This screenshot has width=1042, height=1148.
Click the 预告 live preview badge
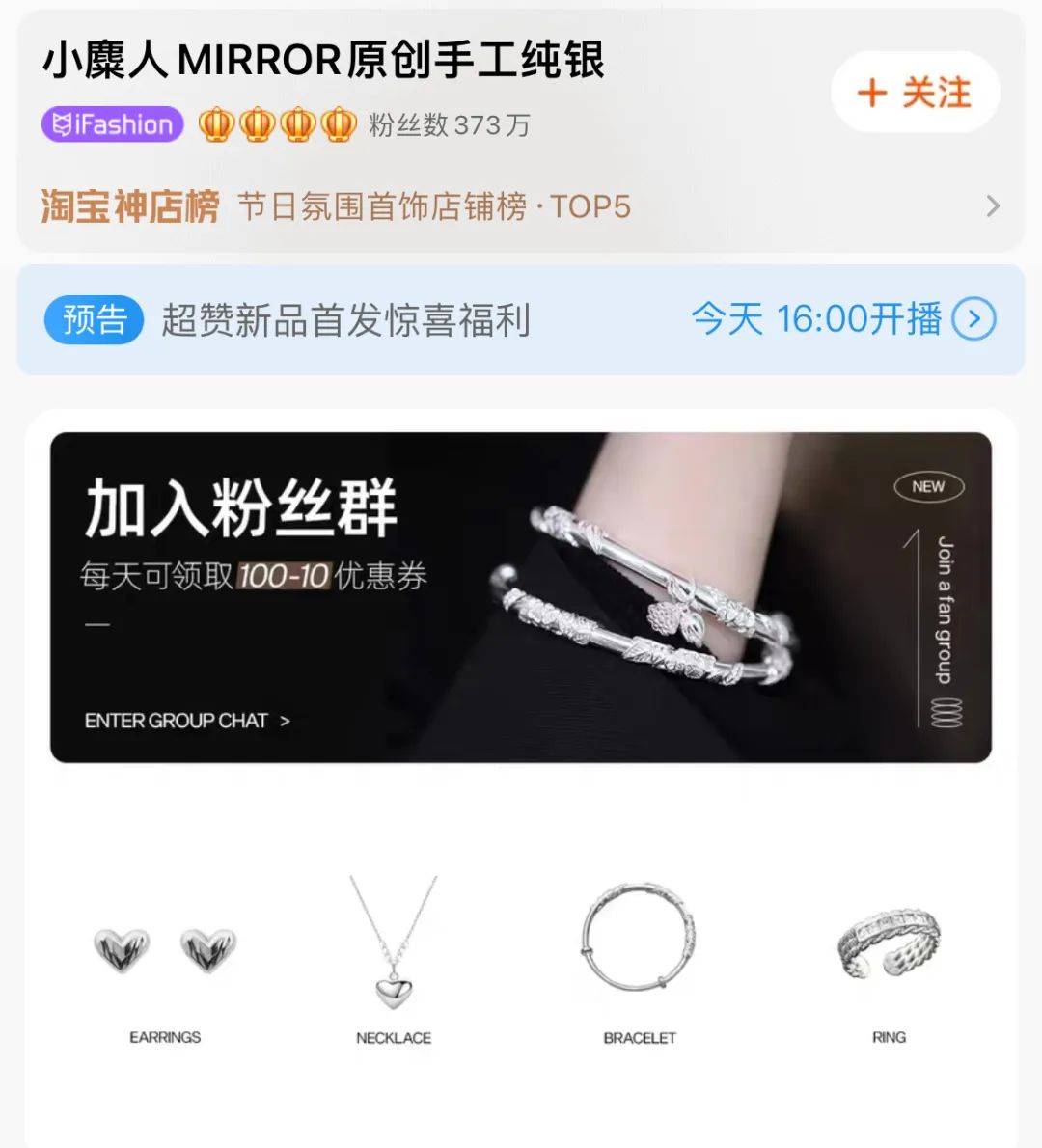[x=94, y=321]
